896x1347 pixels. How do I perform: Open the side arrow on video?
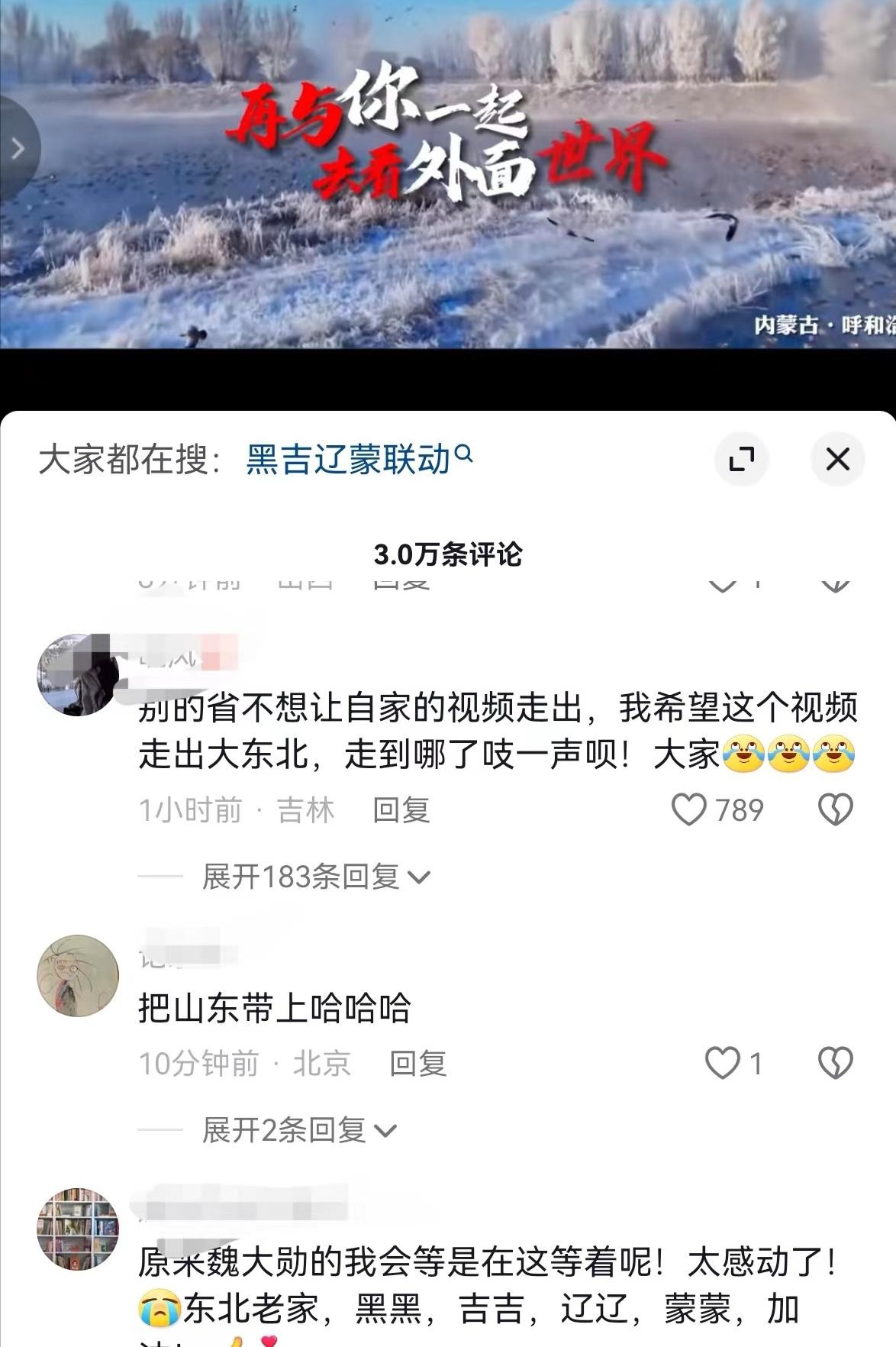click(x=17, y=148)
